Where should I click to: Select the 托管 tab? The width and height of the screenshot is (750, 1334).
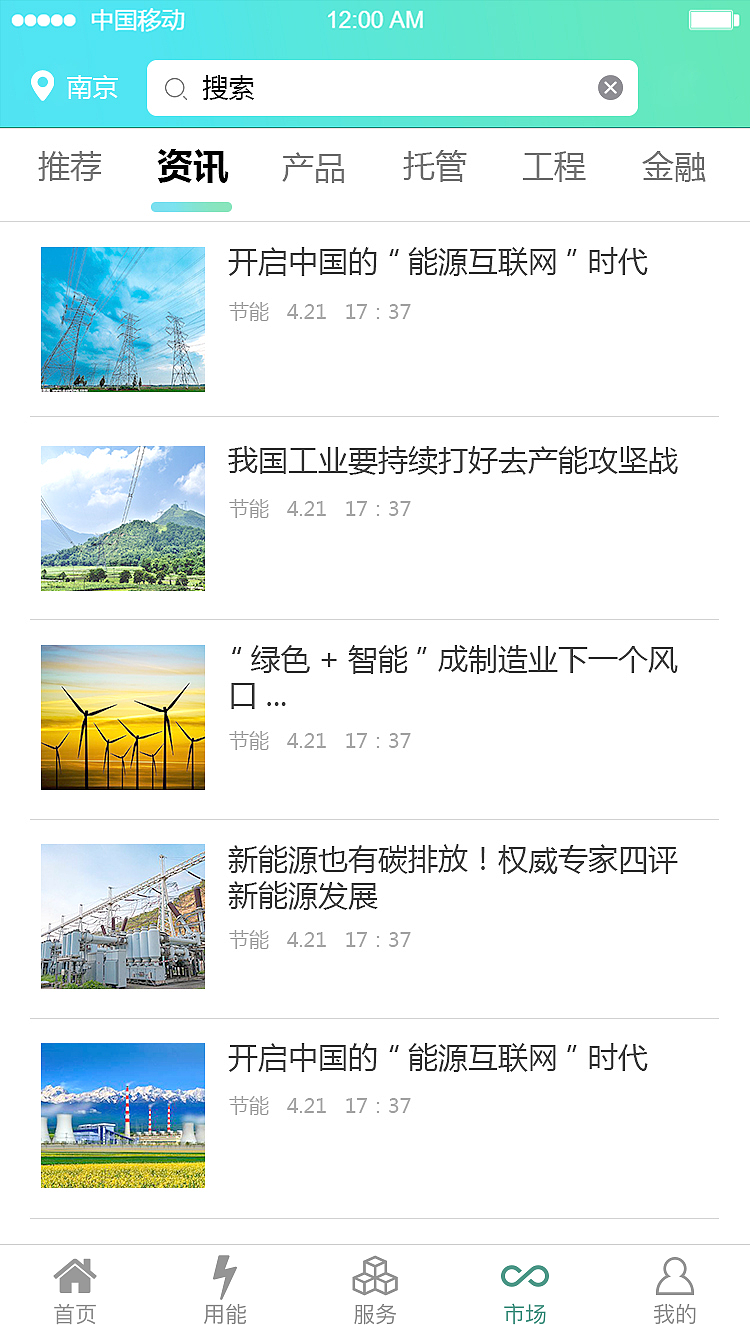click(x=434, y=167)
